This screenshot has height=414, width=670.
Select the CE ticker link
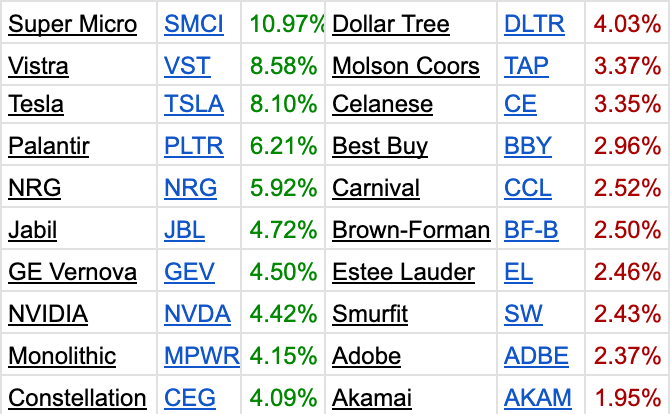coord(520,105)
